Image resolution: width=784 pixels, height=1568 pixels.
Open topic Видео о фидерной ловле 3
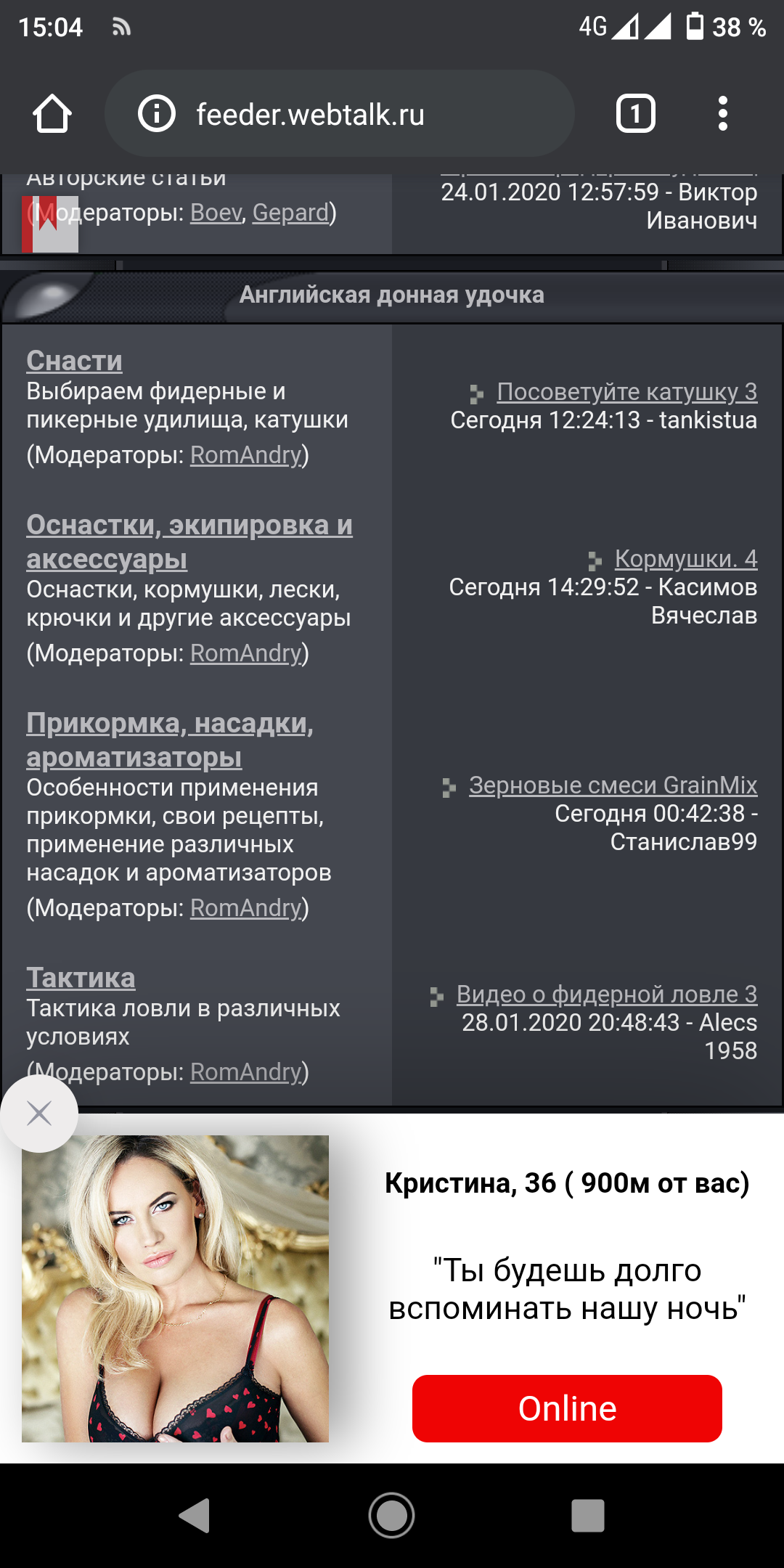point(606,995)
